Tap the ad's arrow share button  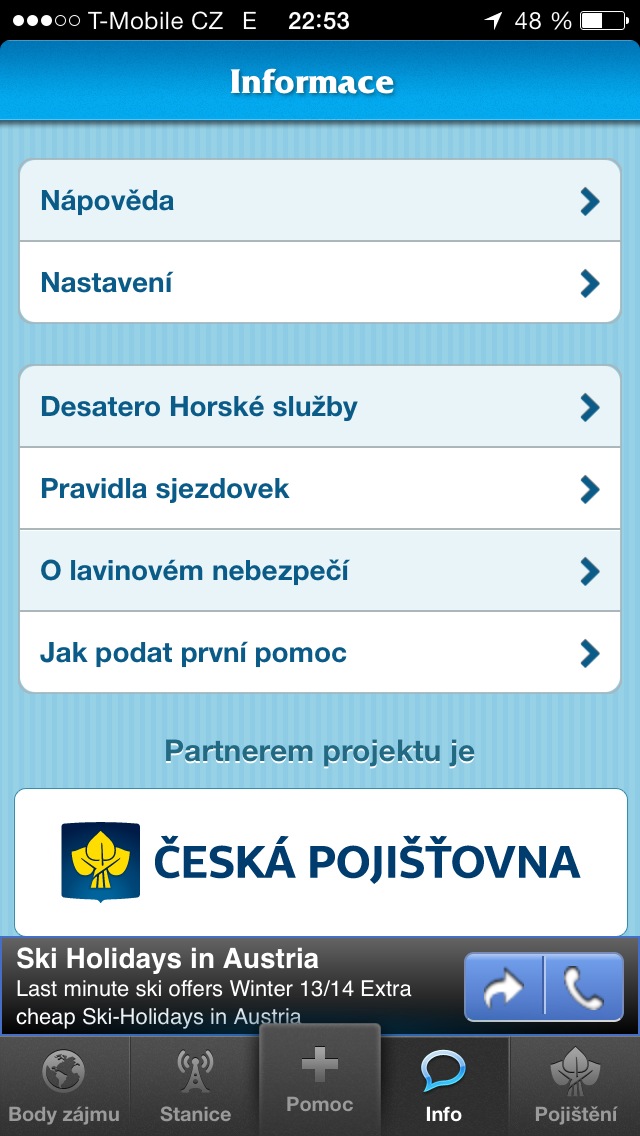point(504,987)
